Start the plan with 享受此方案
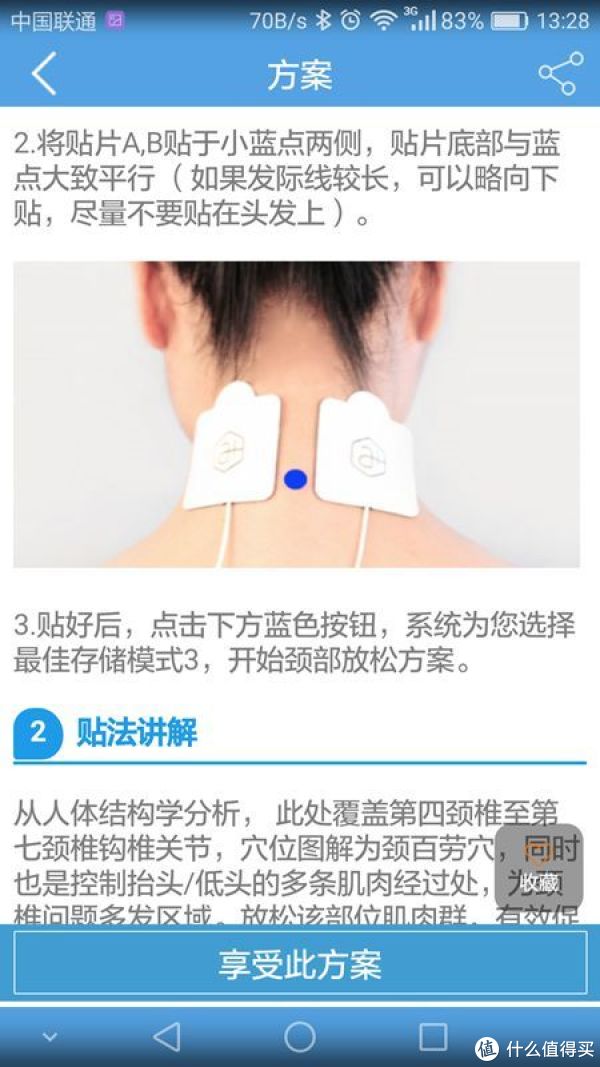 300,964
